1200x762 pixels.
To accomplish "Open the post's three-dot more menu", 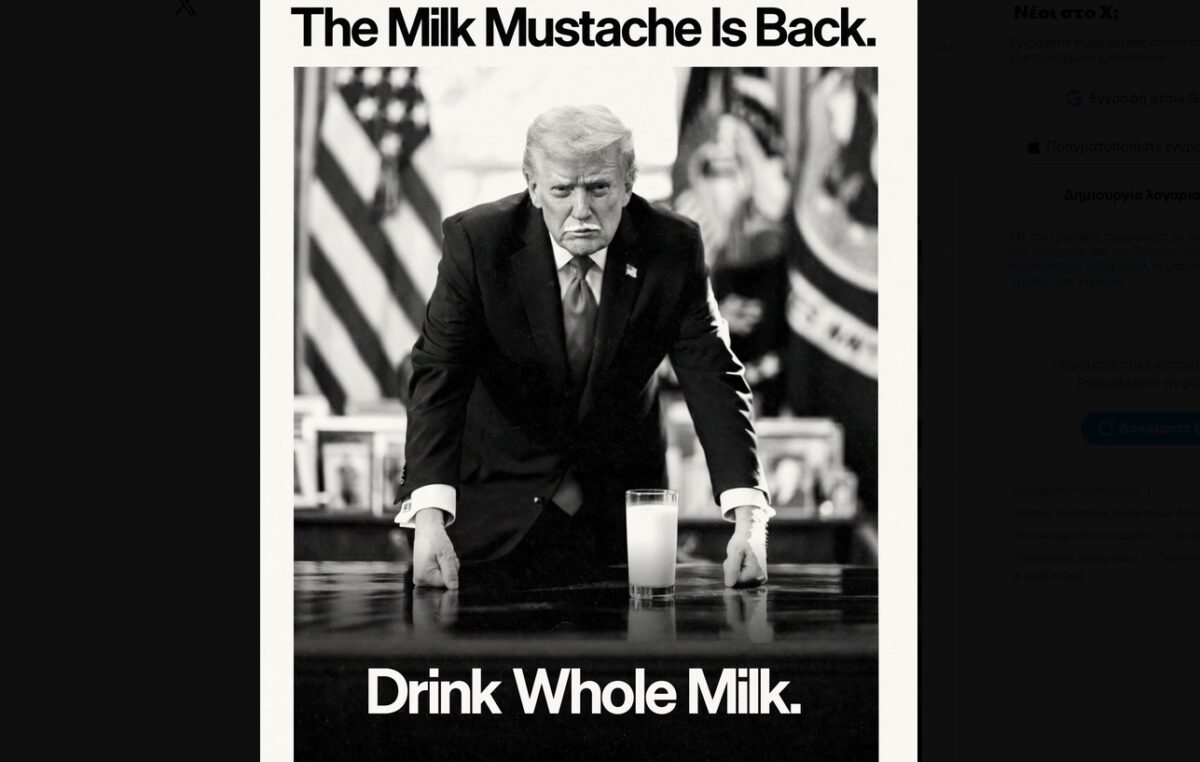I will [x=945, y=48].
